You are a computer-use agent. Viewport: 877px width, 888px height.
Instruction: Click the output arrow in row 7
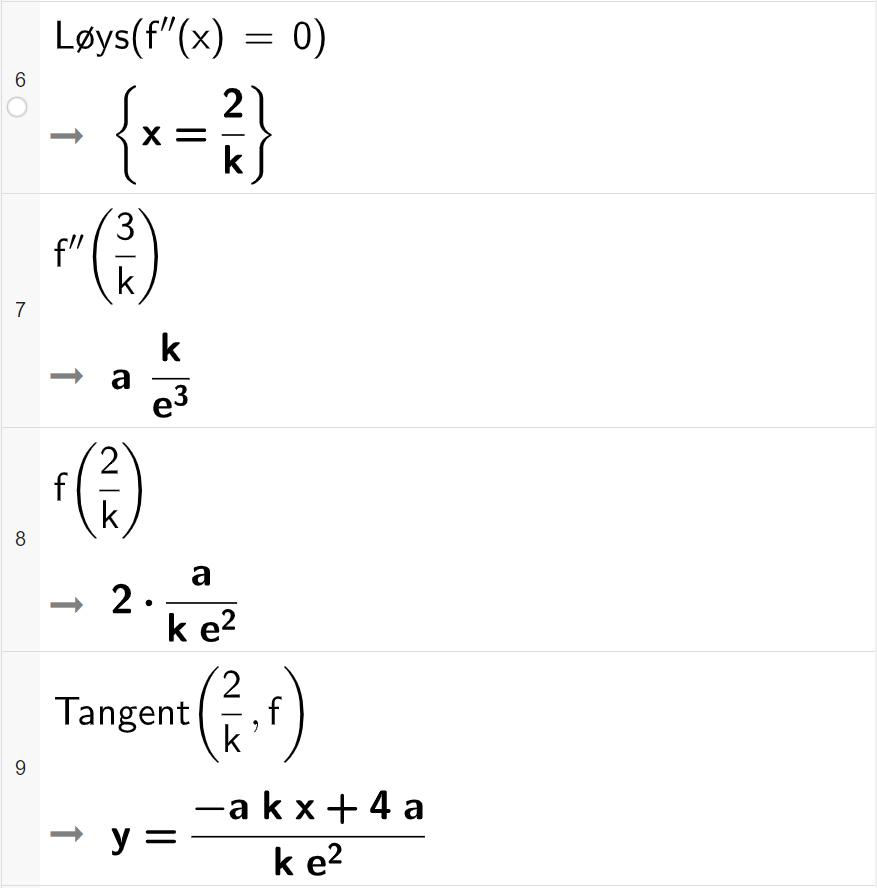[x=66, y=377]
